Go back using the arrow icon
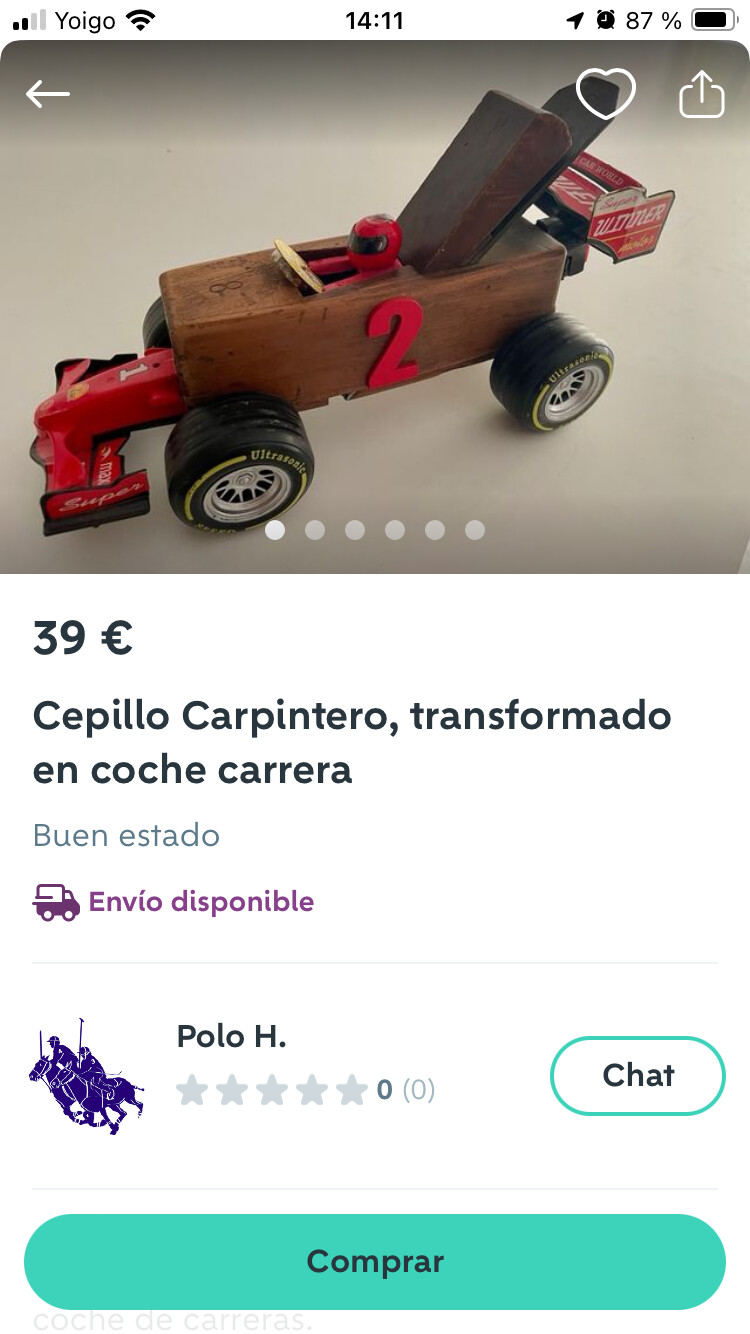This screenshot has height=1334, width=750. 48,94
